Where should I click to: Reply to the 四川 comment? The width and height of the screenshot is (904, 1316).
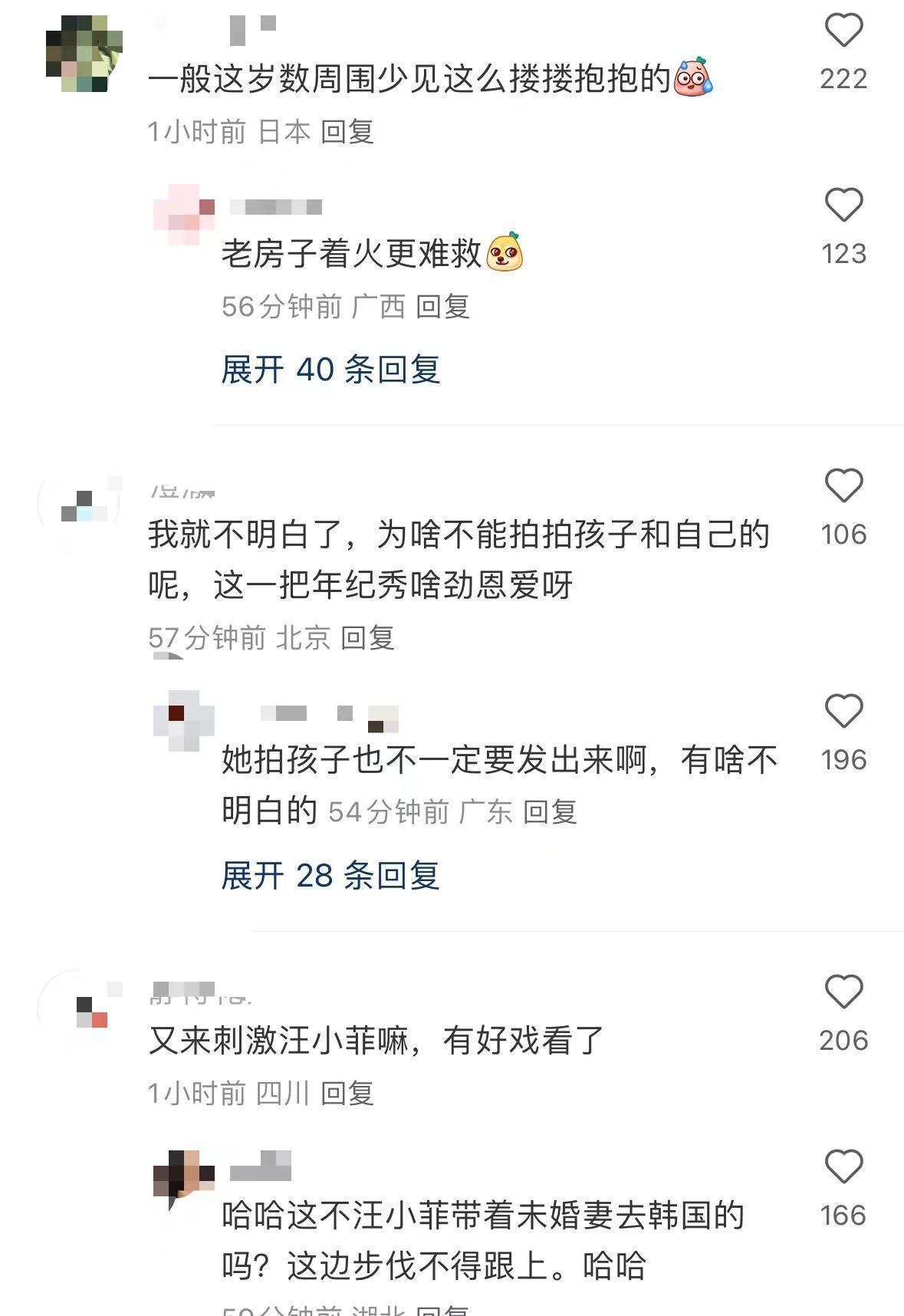click(347, 1093)
